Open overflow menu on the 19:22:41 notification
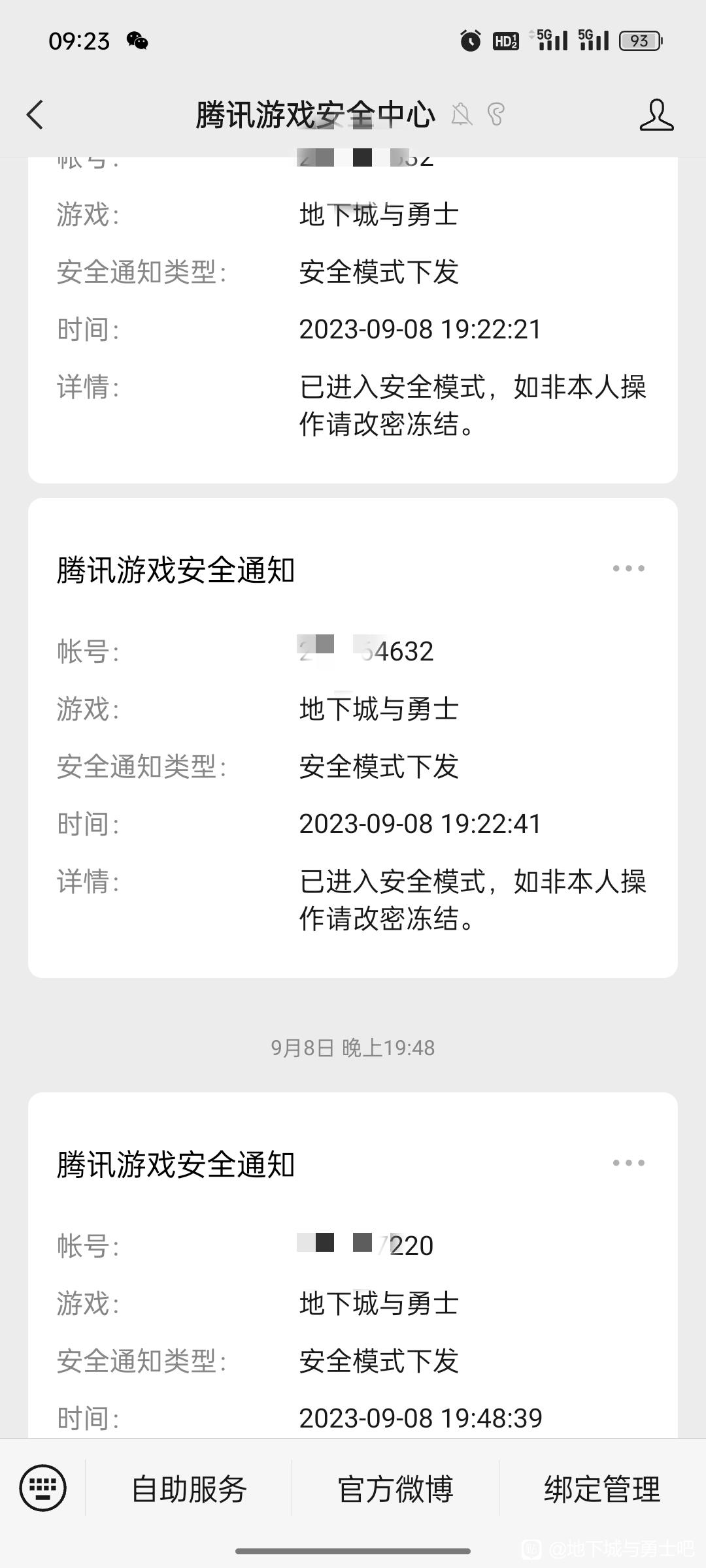Image resolution: width=706 pixels, height=1568 pixels. pos(628,568)
